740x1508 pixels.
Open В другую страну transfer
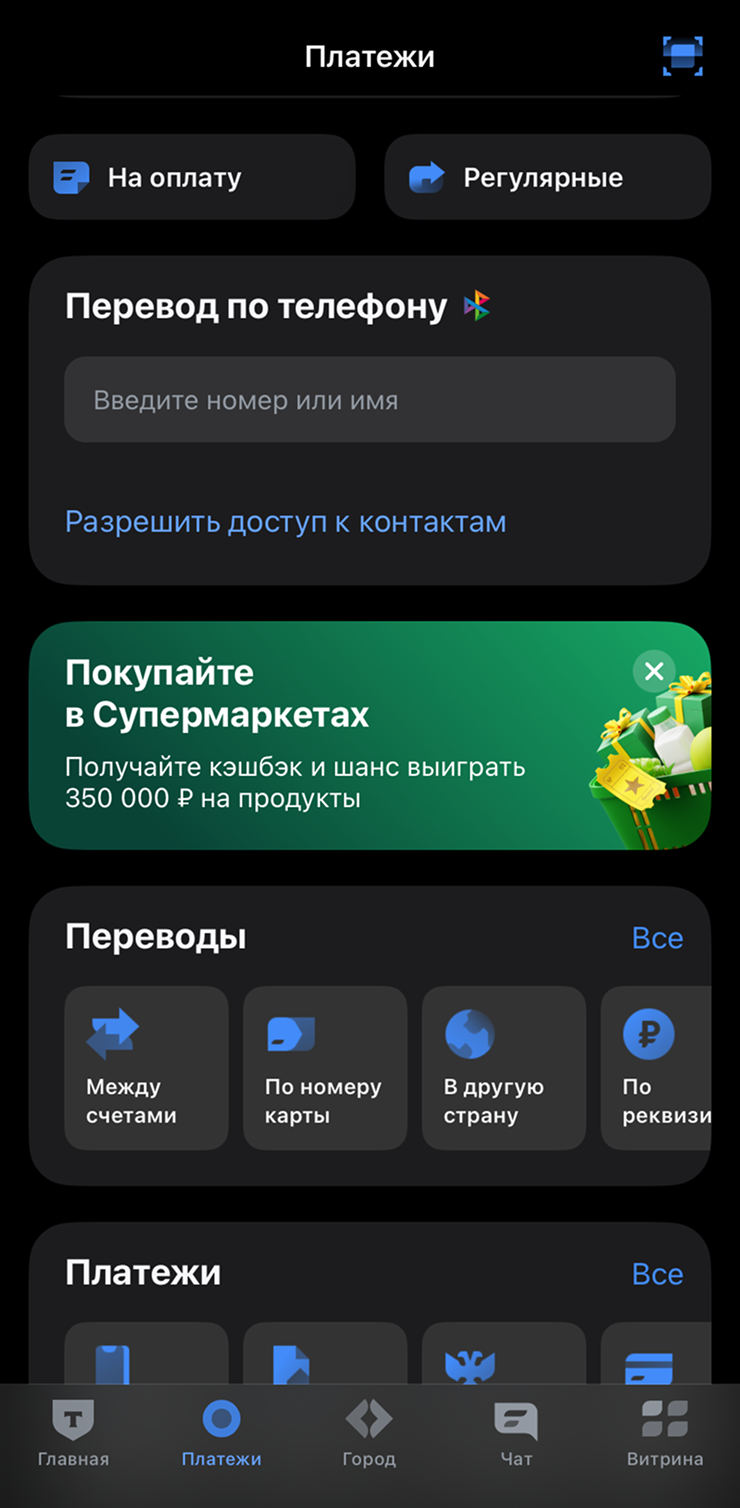[504, 1067]
